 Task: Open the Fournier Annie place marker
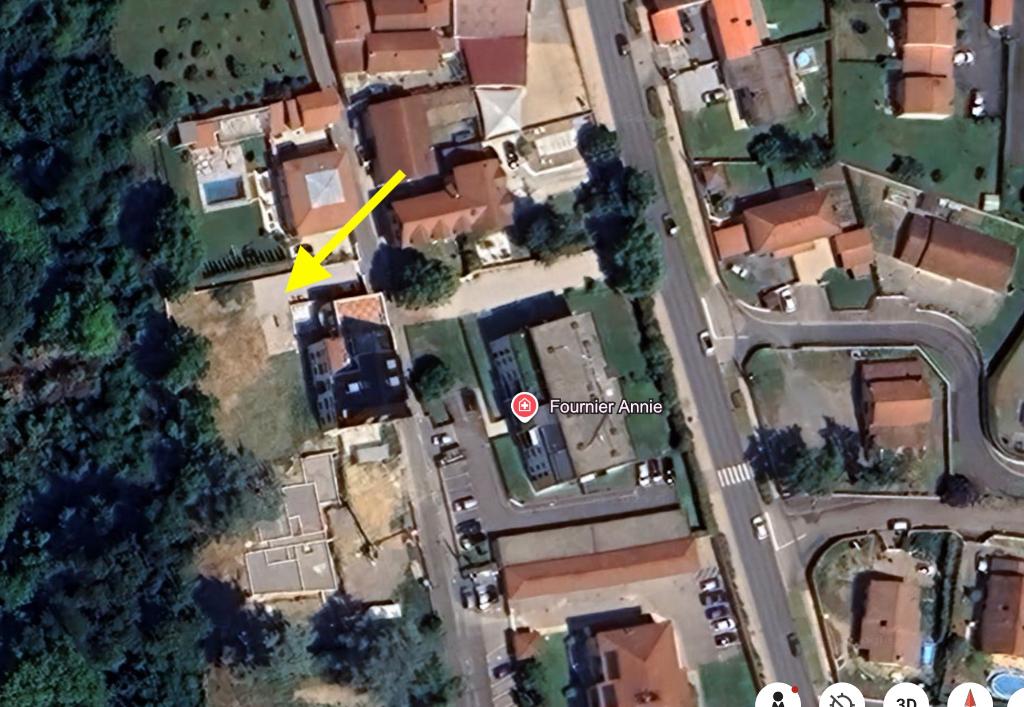pyautogui.click(x=522, y=406)
